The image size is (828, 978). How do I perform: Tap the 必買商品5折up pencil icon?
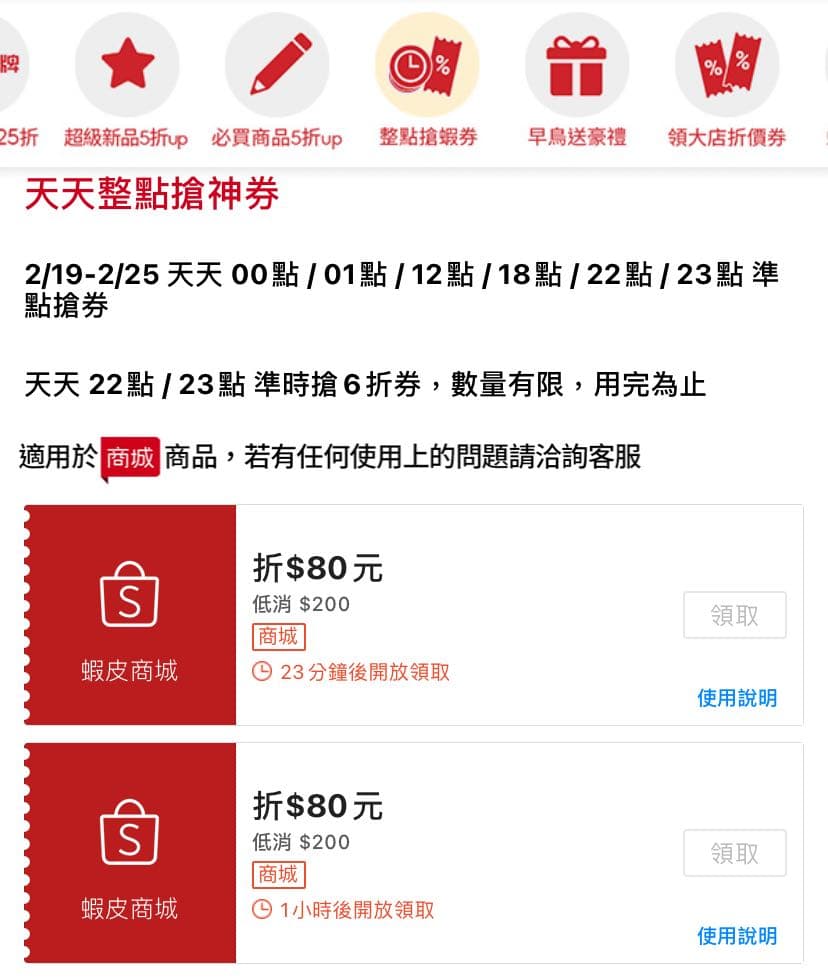(x=277, y=63)
